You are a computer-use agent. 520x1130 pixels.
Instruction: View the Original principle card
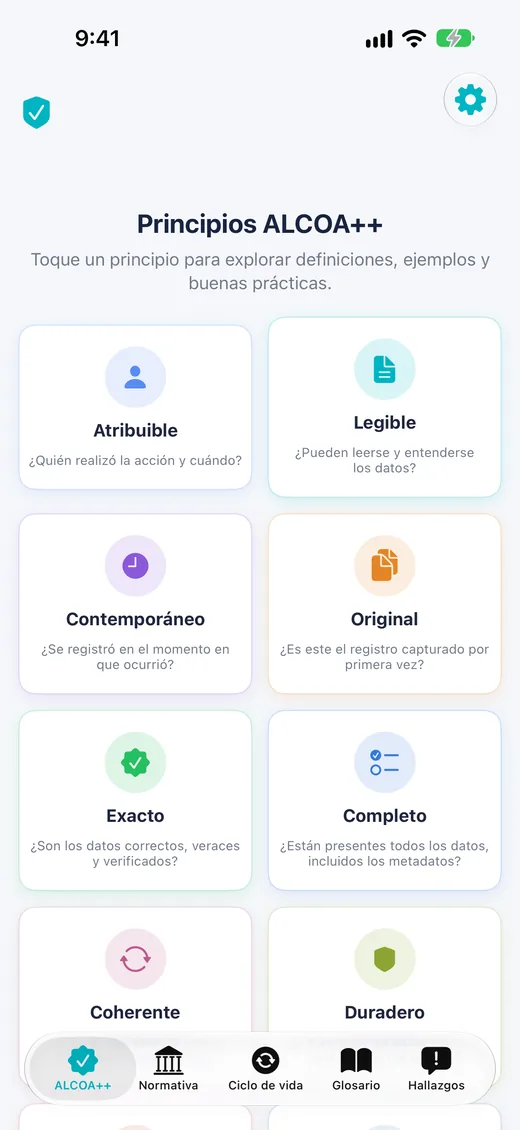coord(385,604)
